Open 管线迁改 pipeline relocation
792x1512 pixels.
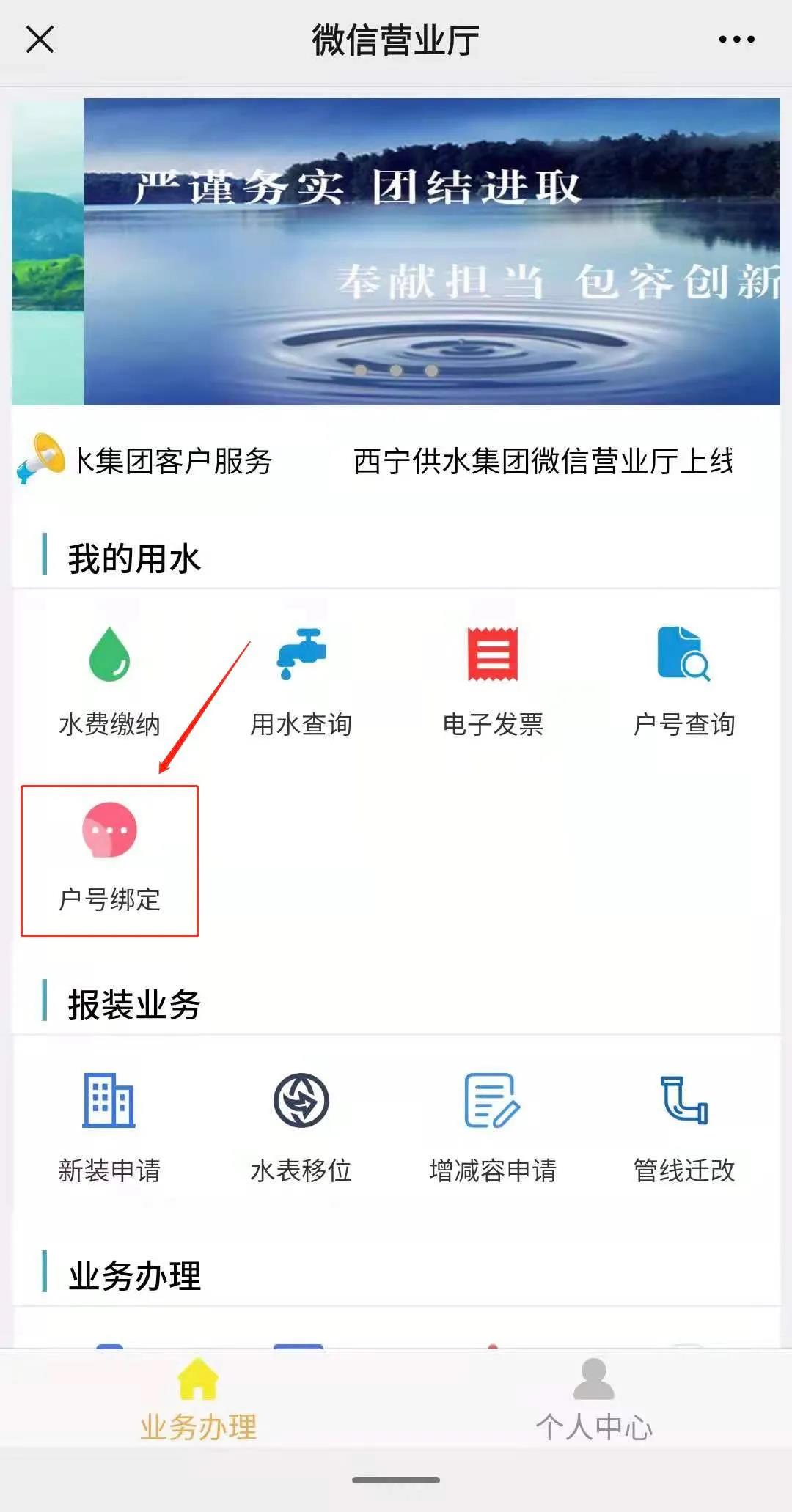(684, 1126)
